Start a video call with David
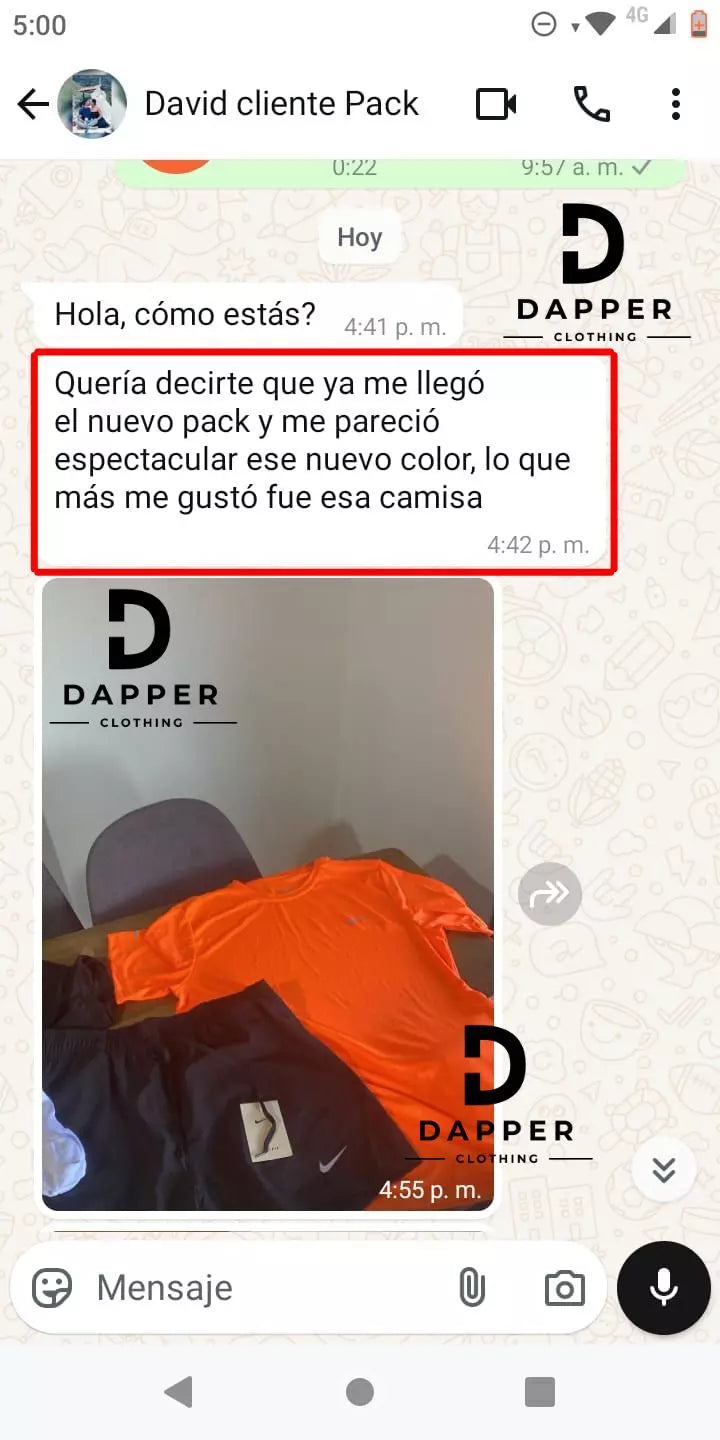 [x=496, y=104]
